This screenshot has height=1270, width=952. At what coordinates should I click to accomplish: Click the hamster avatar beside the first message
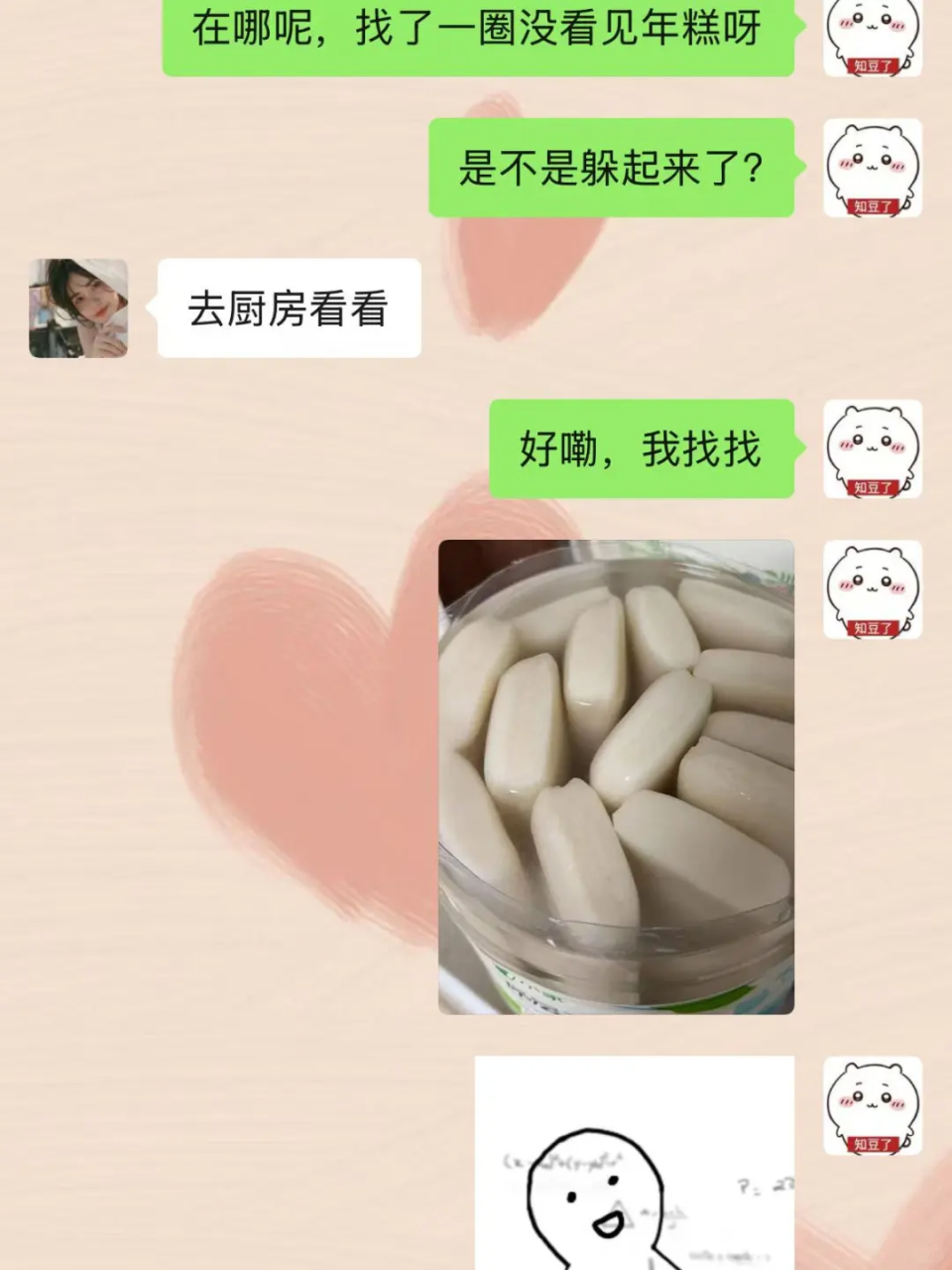[x=873, y=35]
